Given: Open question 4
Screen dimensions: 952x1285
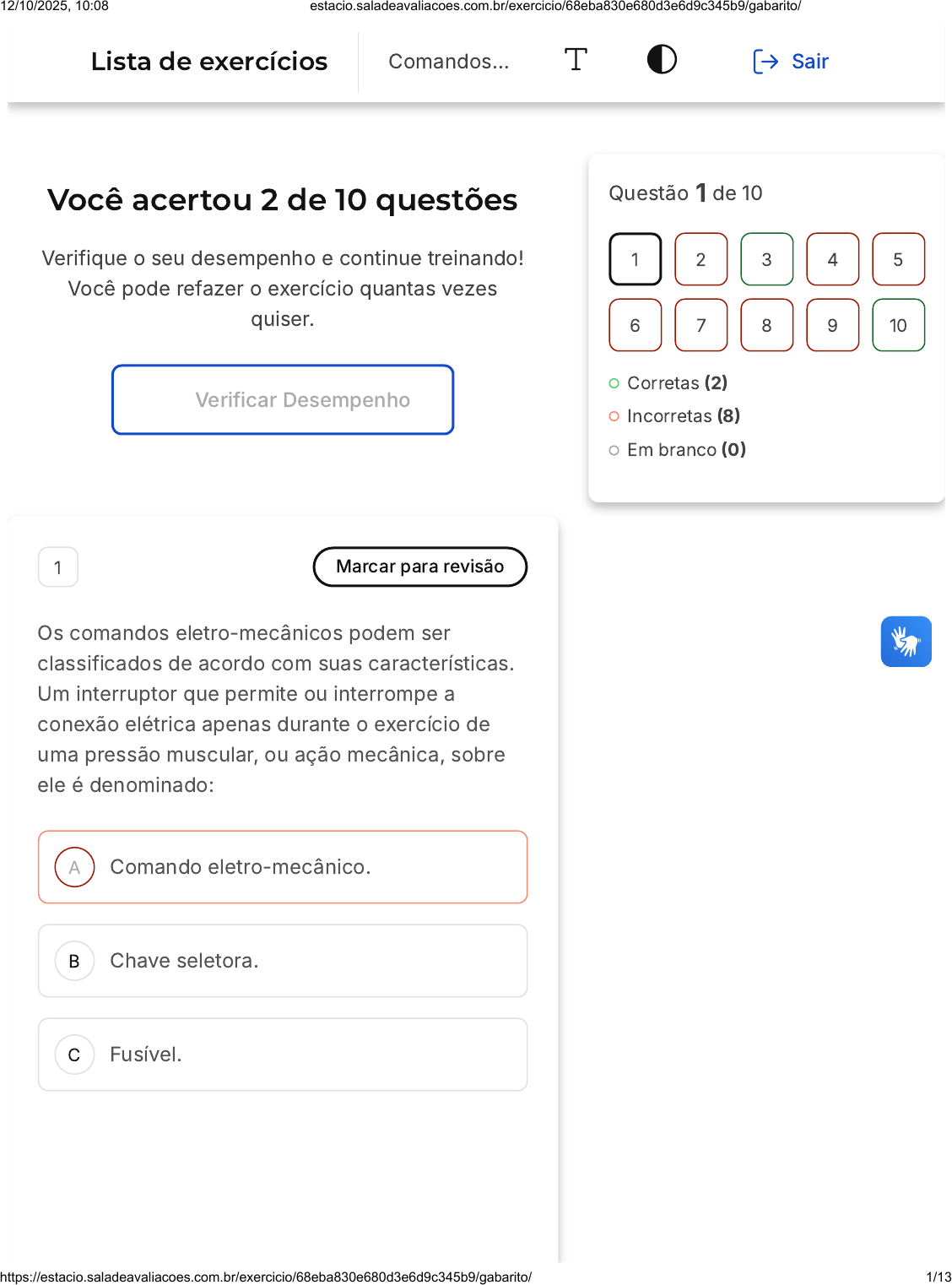Looking at the screenshot, I should 832,259.
